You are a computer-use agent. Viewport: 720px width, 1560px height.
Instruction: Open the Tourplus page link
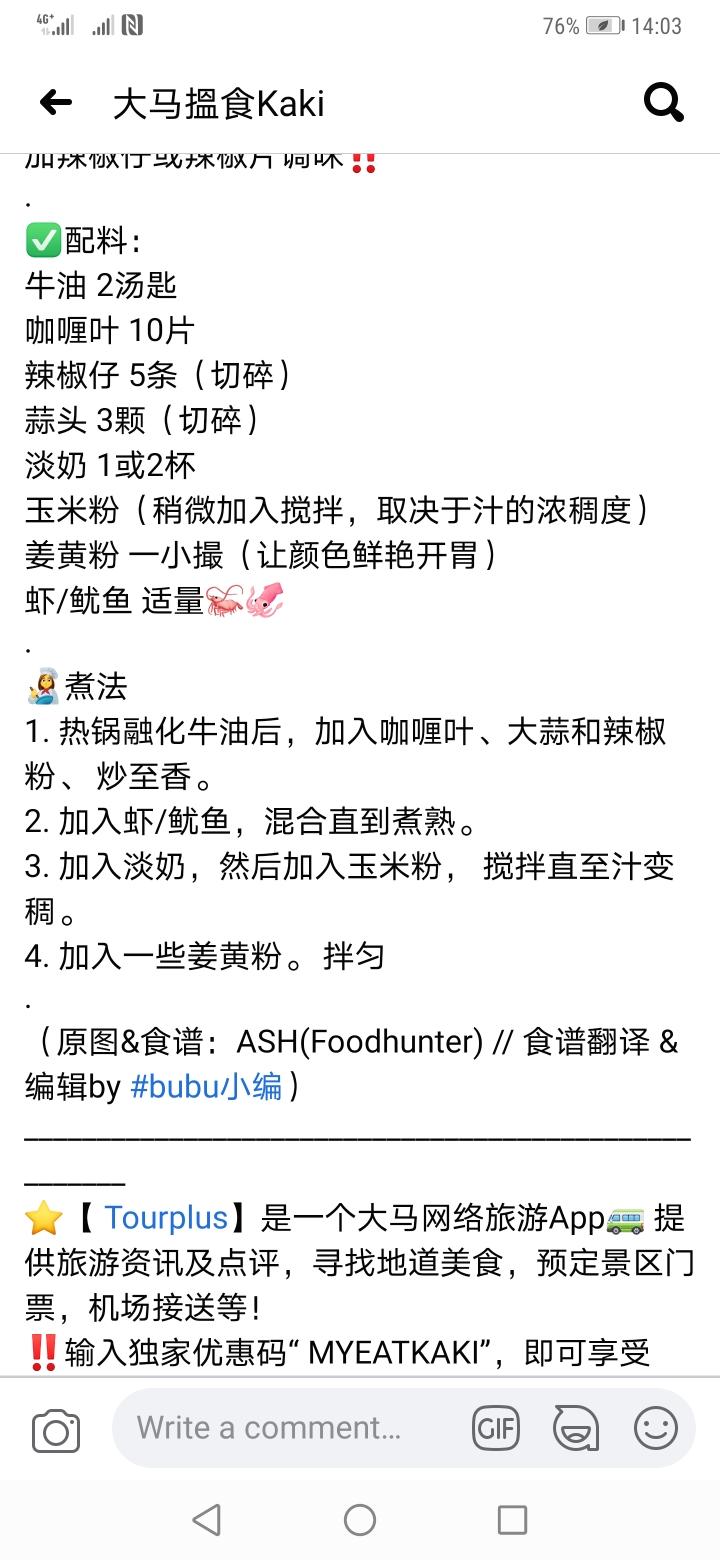point(166,1218)
